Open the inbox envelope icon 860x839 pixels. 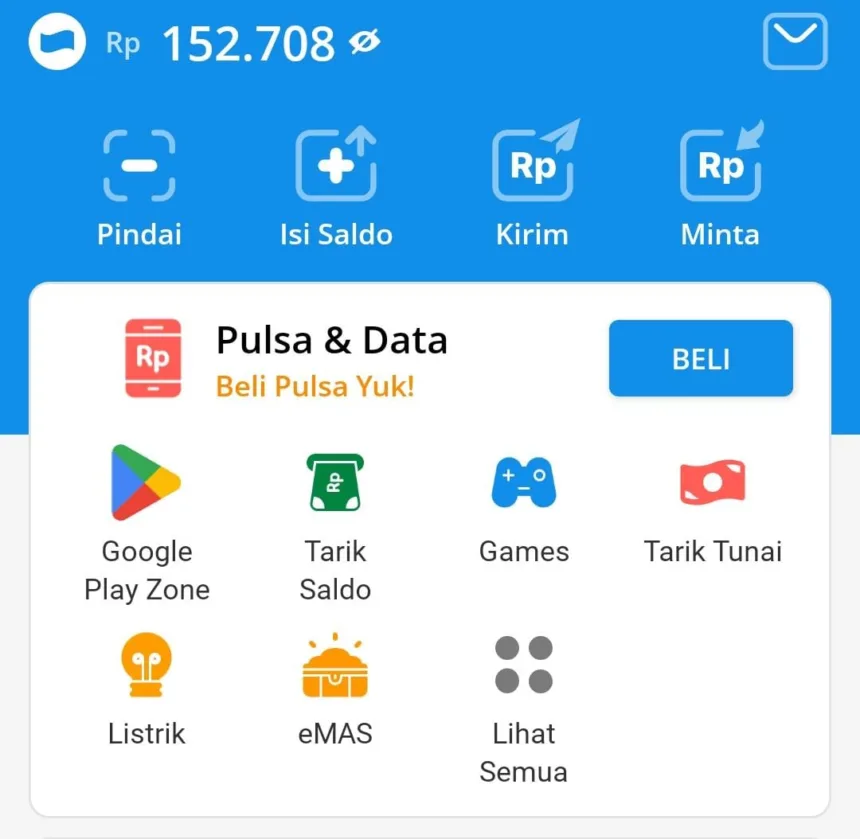pyautogui.click(x=795, y=42)
